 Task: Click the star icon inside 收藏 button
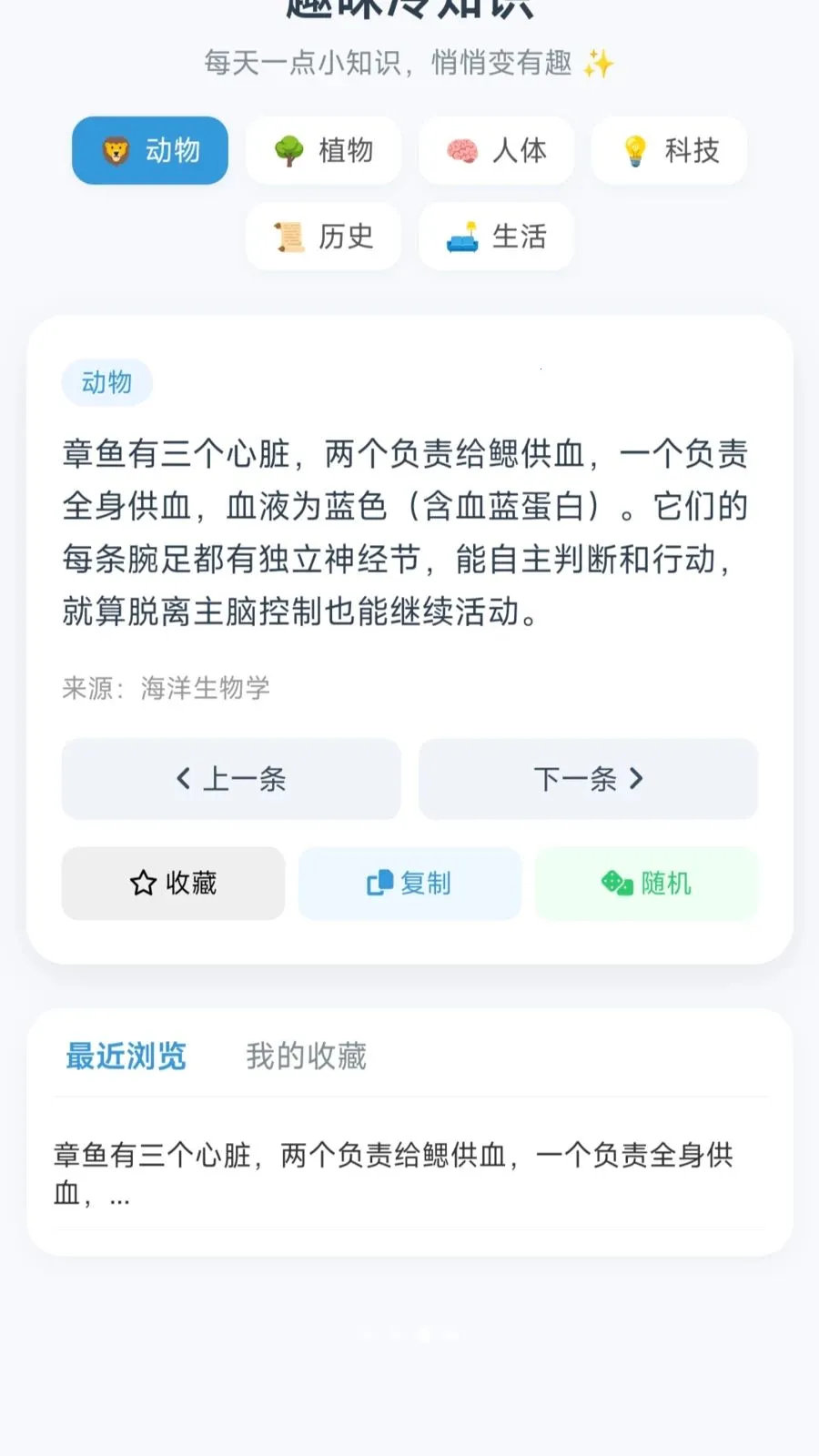(141, 883)
